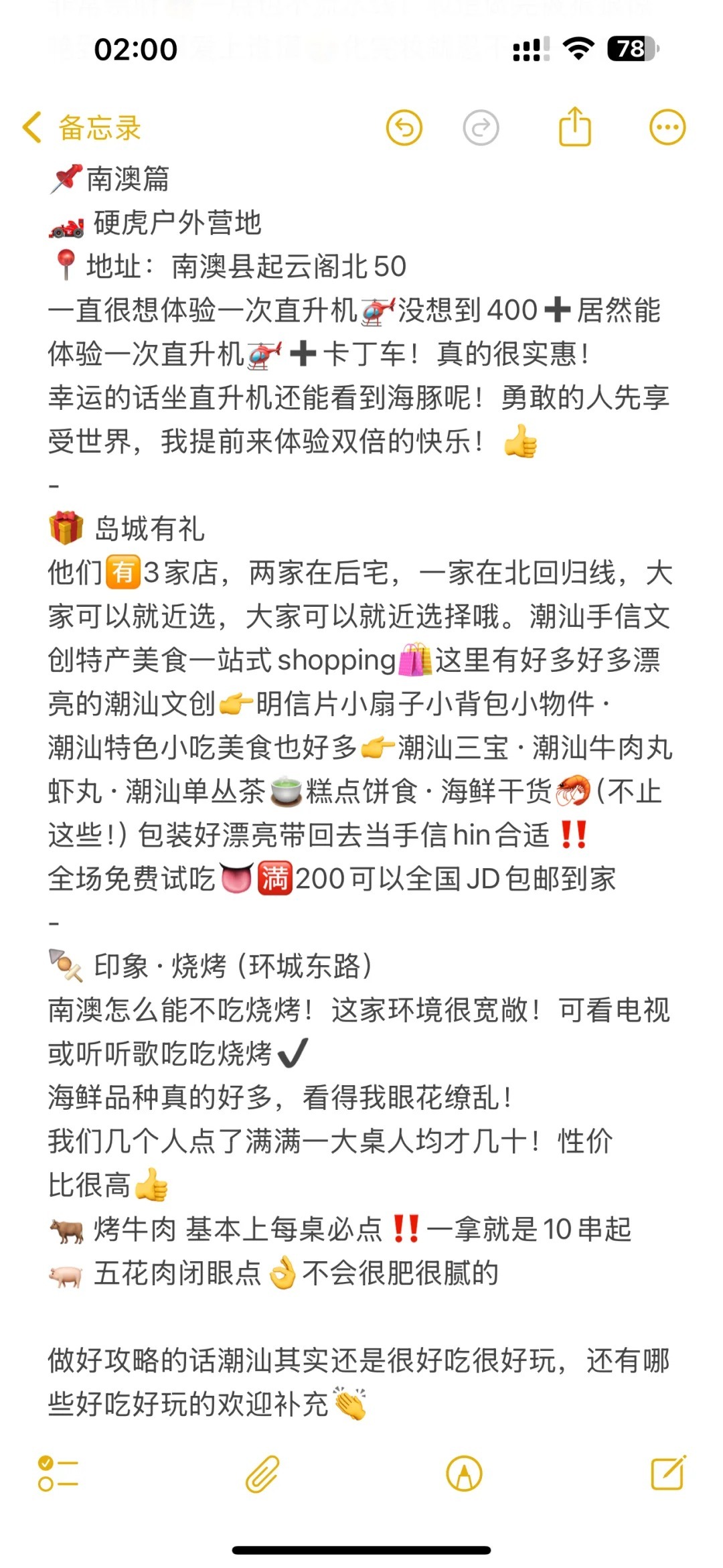The width and height of the screenshot is (723, 1568).
Task: Add a checklist to the note
Action: pos(58,1474)
